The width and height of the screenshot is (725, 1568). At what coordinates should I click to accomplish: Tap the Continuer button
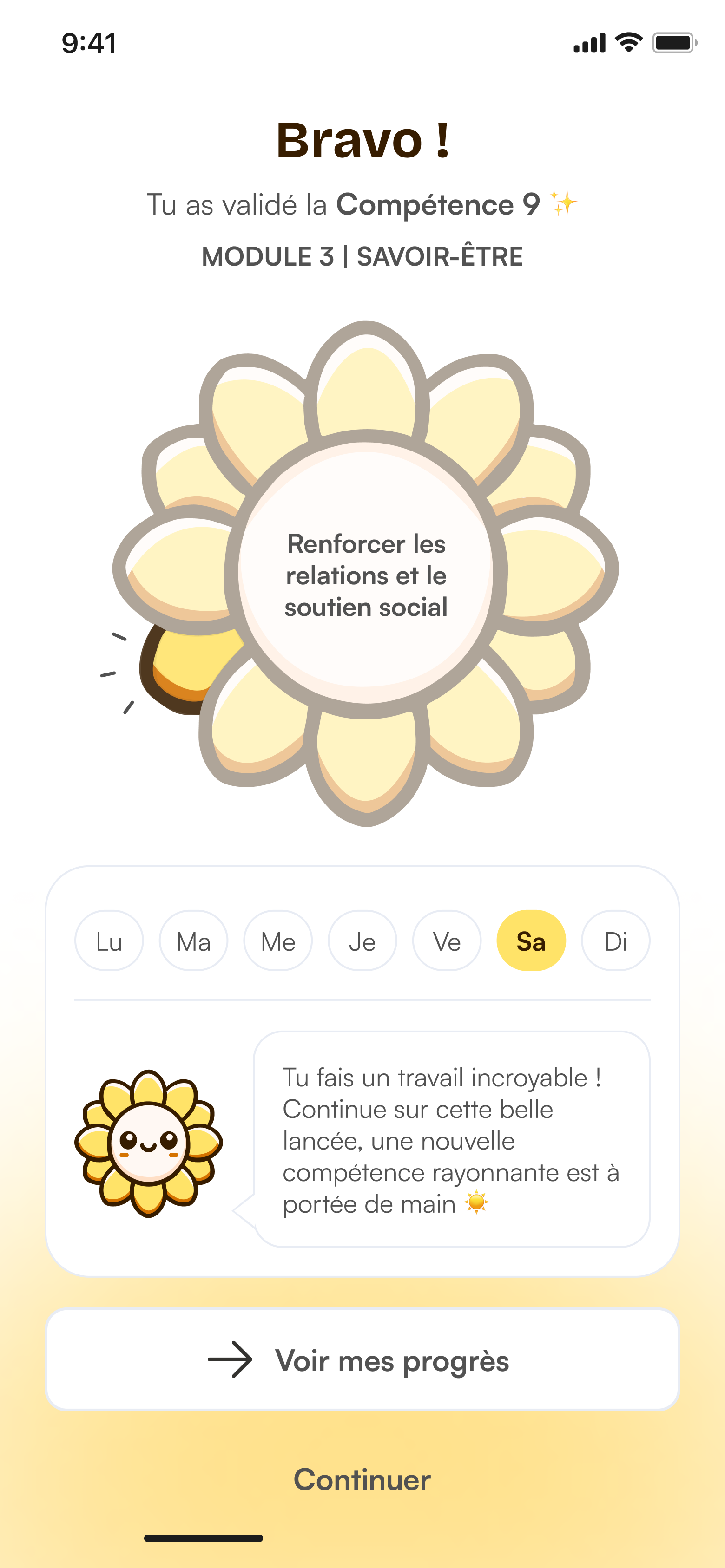[362, 1480]
